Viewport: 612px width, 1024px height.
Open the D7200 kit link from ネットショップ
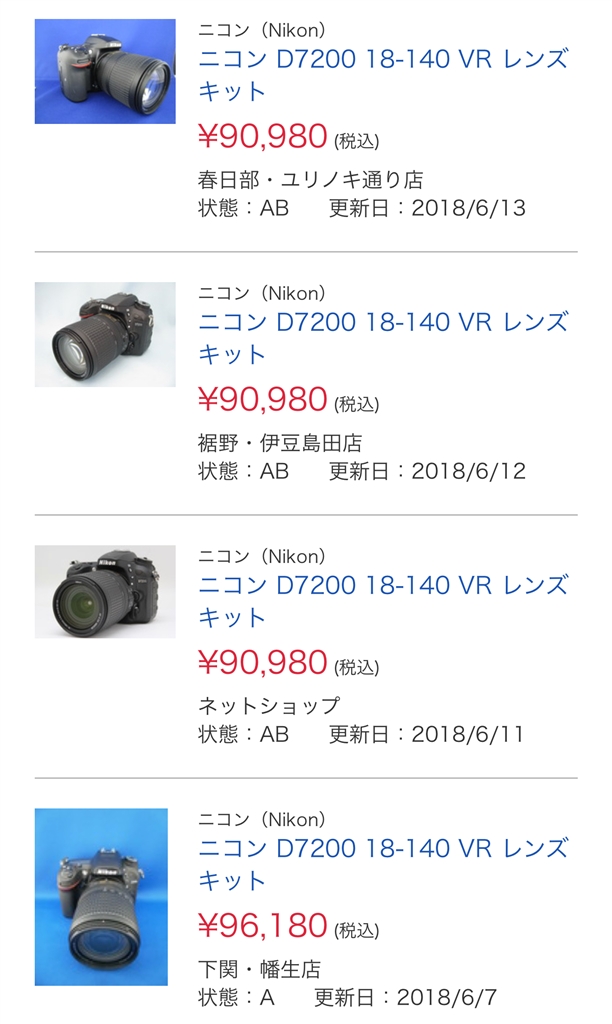pos(383,584)
